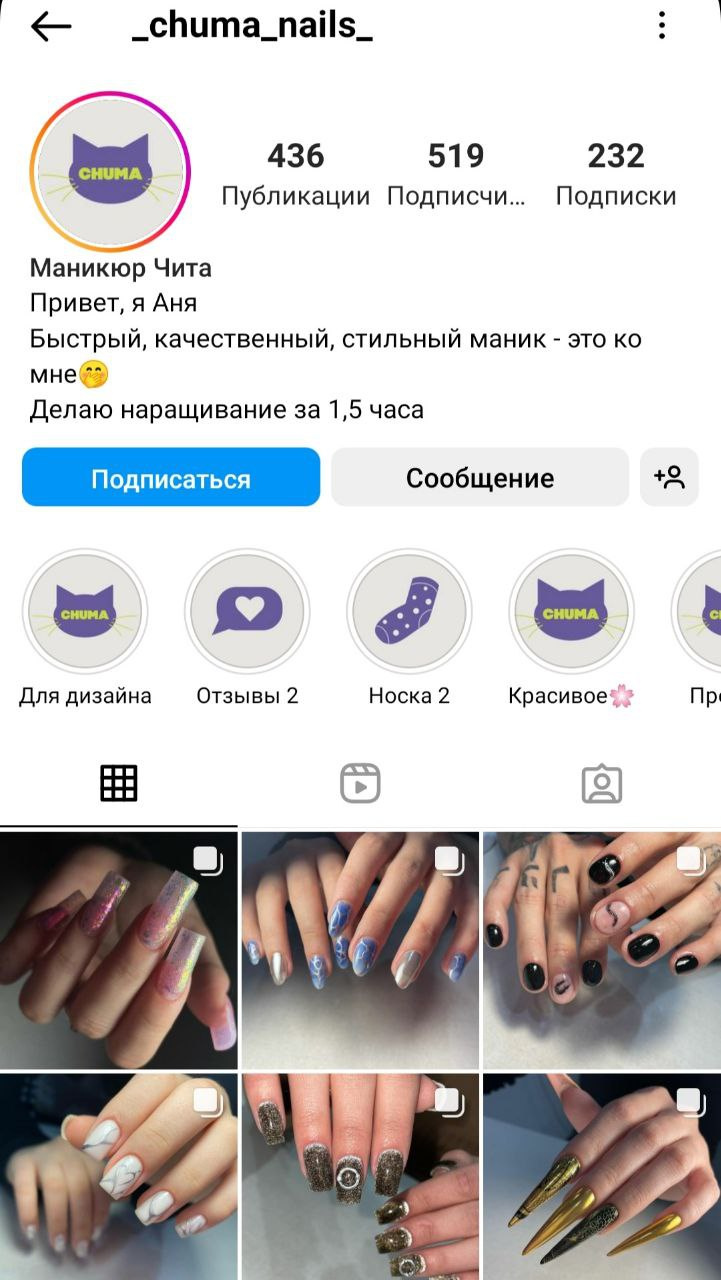Open the blue marble nails post
721x1280 pixels.
click(x=360, y=950)
